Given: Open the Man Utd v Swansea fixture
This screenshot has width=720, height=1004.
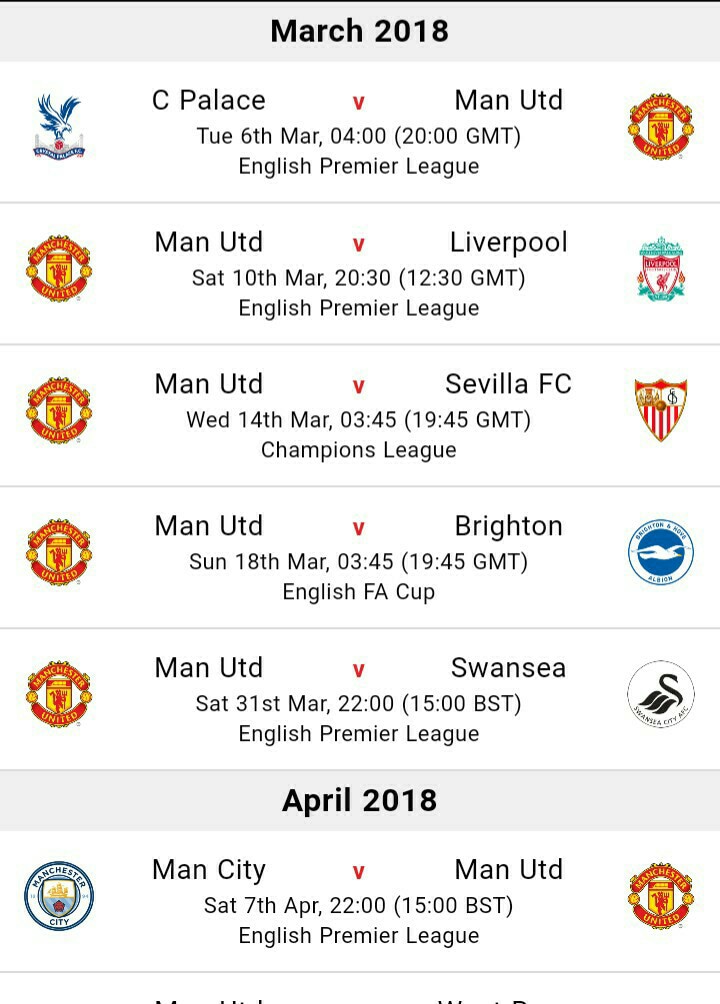Looking at the screenshot, I should coord(360,699).
